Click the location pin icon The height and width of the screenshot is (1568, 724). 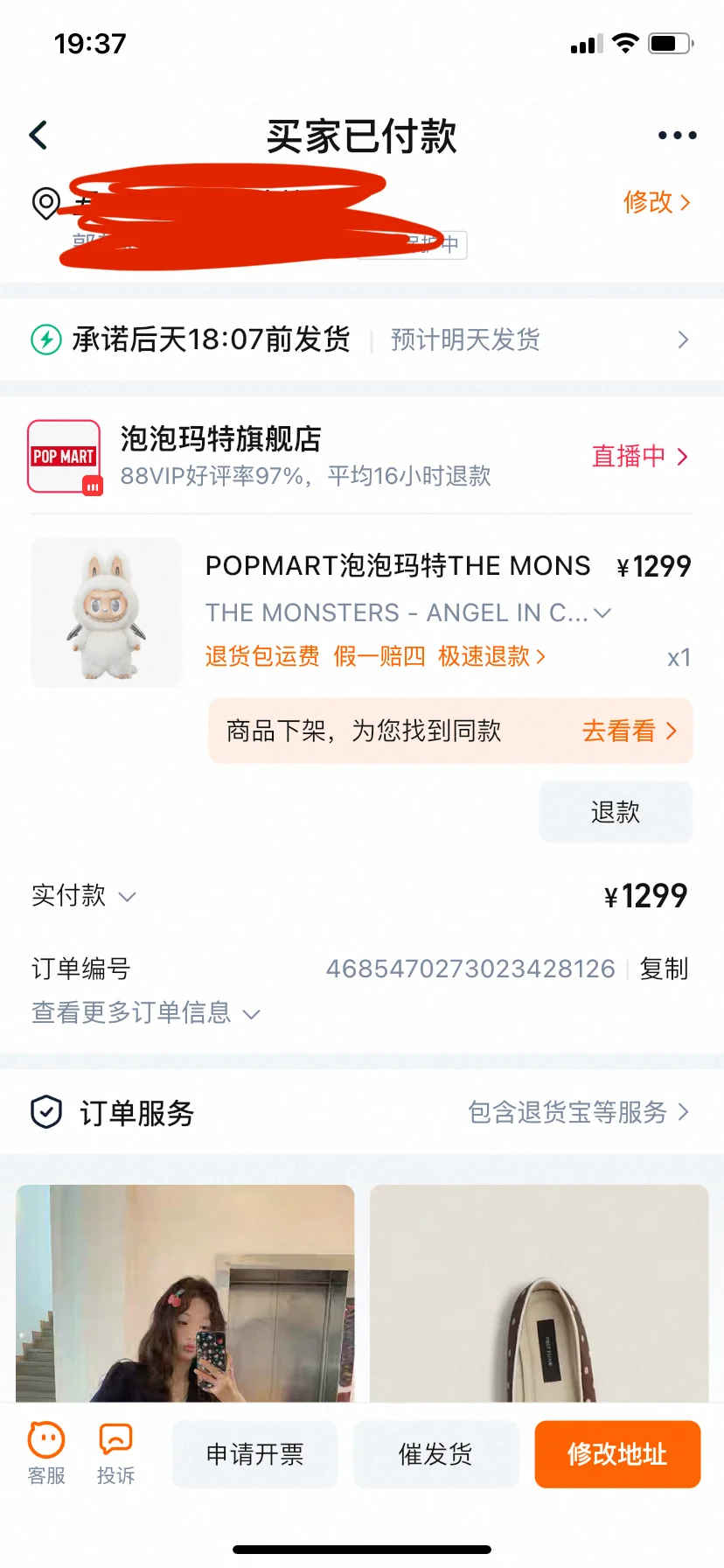(x=44, y=203)
